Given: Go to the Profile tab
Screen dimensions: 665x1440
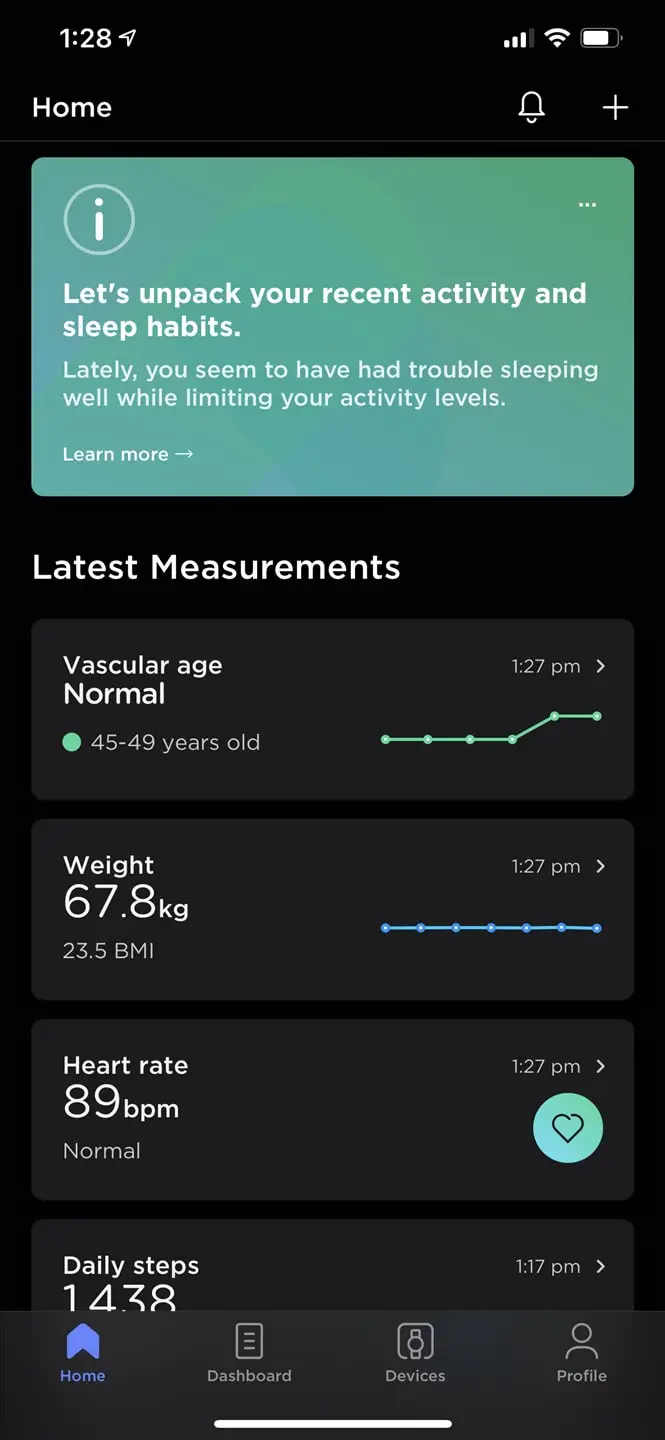Looking at the screenshot, I should pos(581,1353).
